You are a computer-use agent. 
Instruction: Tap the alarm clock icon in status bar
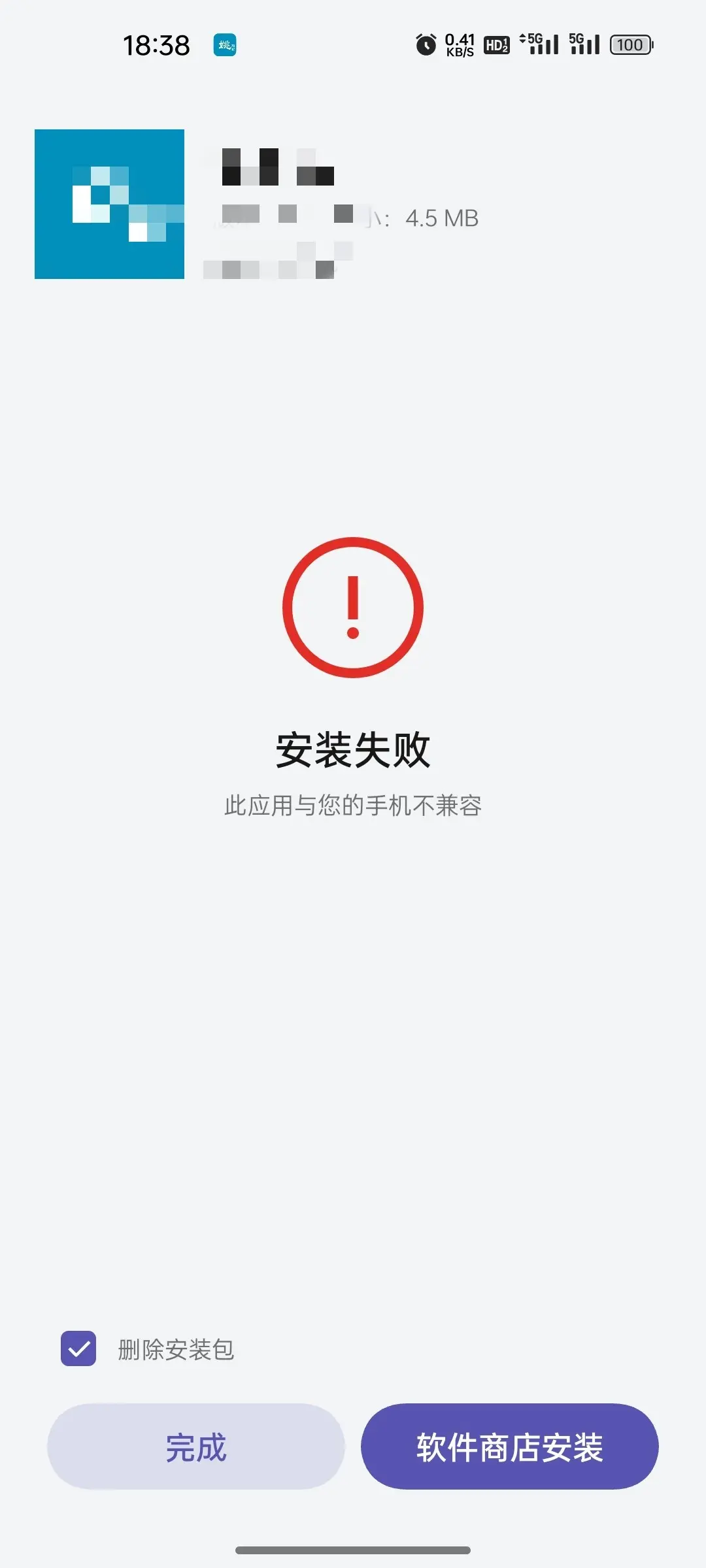426,44
